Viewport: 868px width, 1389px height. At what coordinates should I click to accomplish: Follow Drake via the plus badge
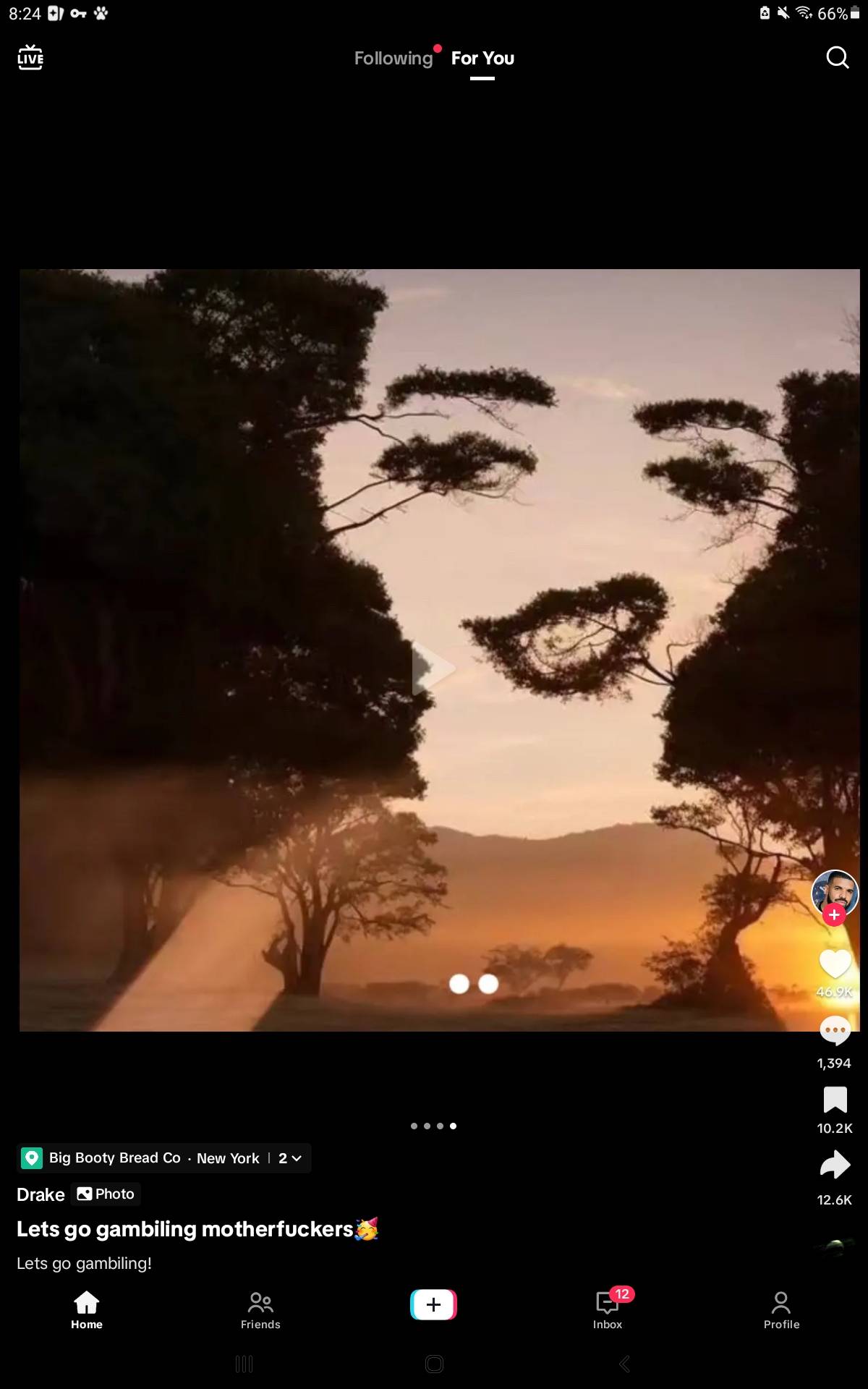tap(834, 915)
